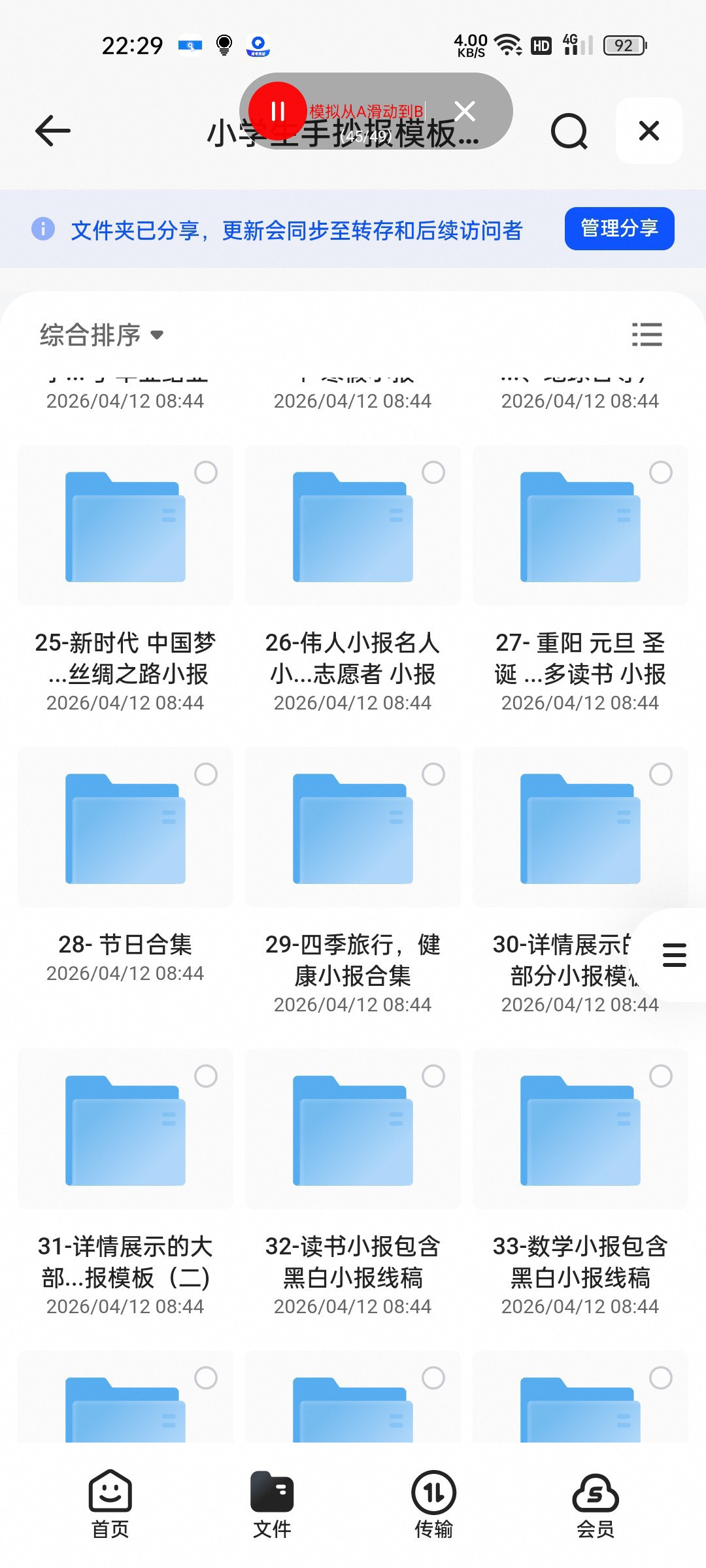The width and height of the screenshot is (706, 1568).
Task: Tap the 管理分享 button
Action: click(x=619, y=229)
